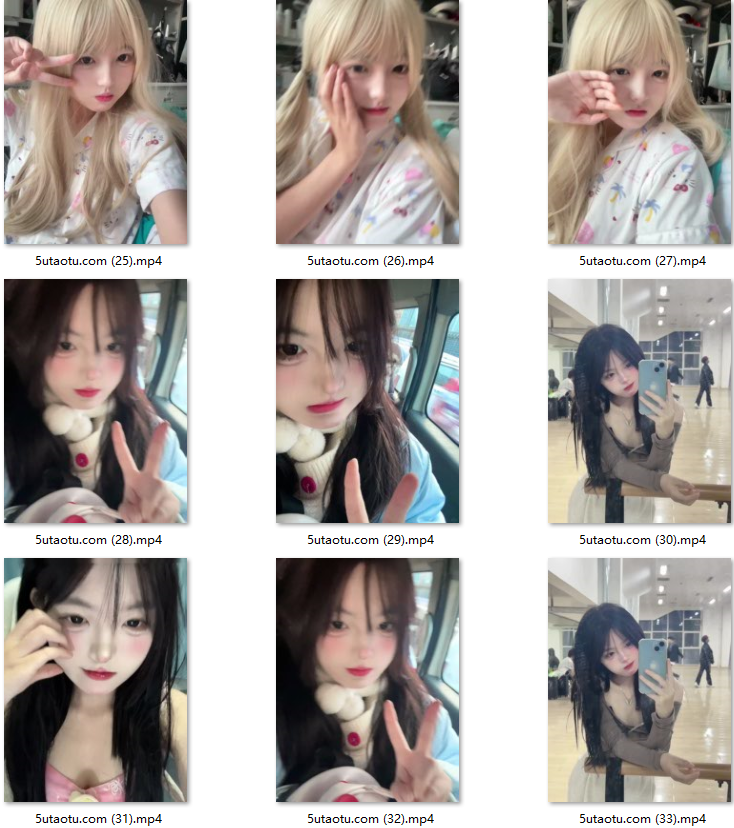Open mirror selfie video 5utaotu.com (30).mp4
This screenshot has width=734, height=828.
click(639, 401)
